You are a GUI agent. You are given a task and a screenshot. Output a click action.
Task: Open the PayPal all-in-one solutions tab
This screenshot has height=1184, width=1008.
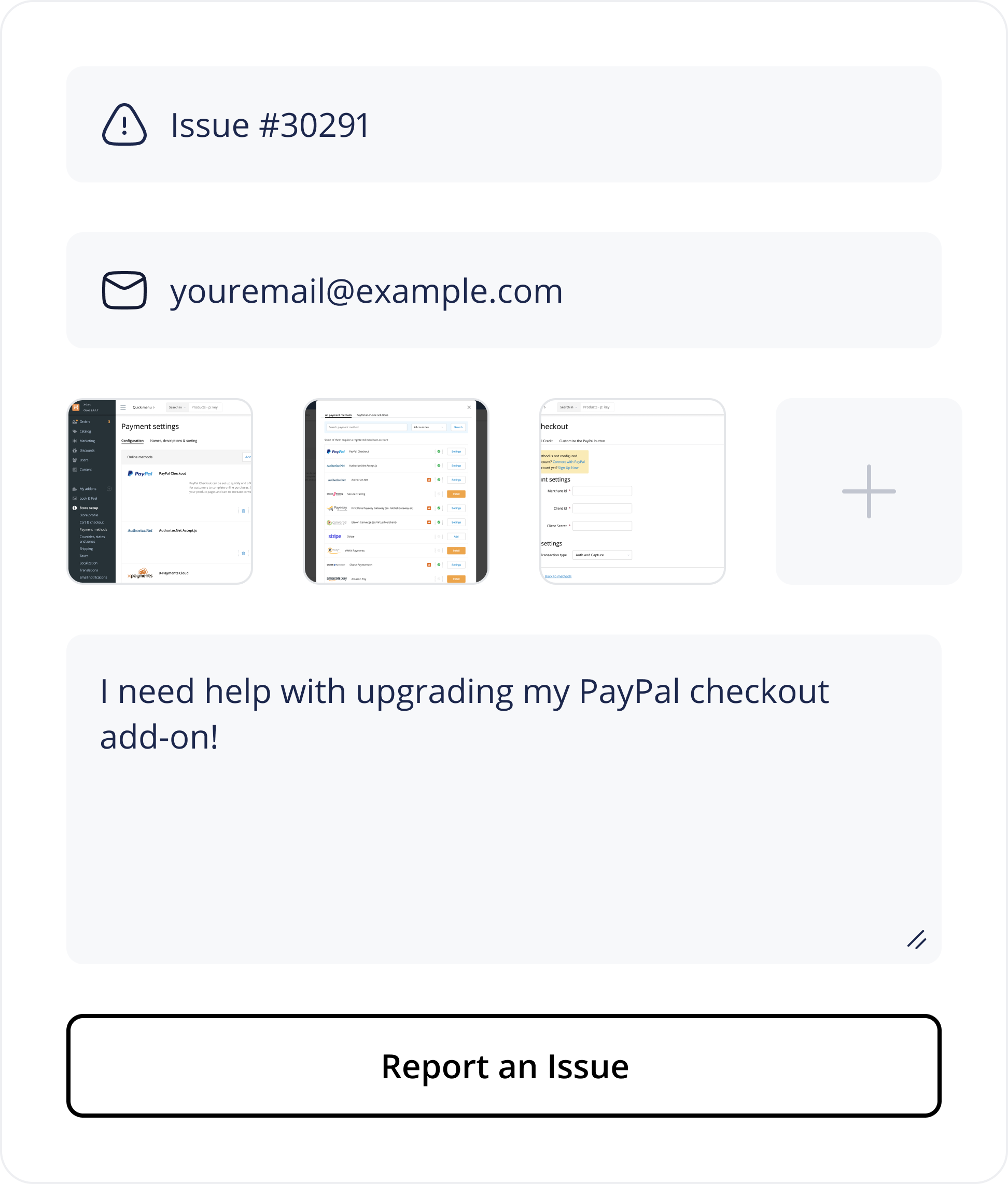(373, 415)
